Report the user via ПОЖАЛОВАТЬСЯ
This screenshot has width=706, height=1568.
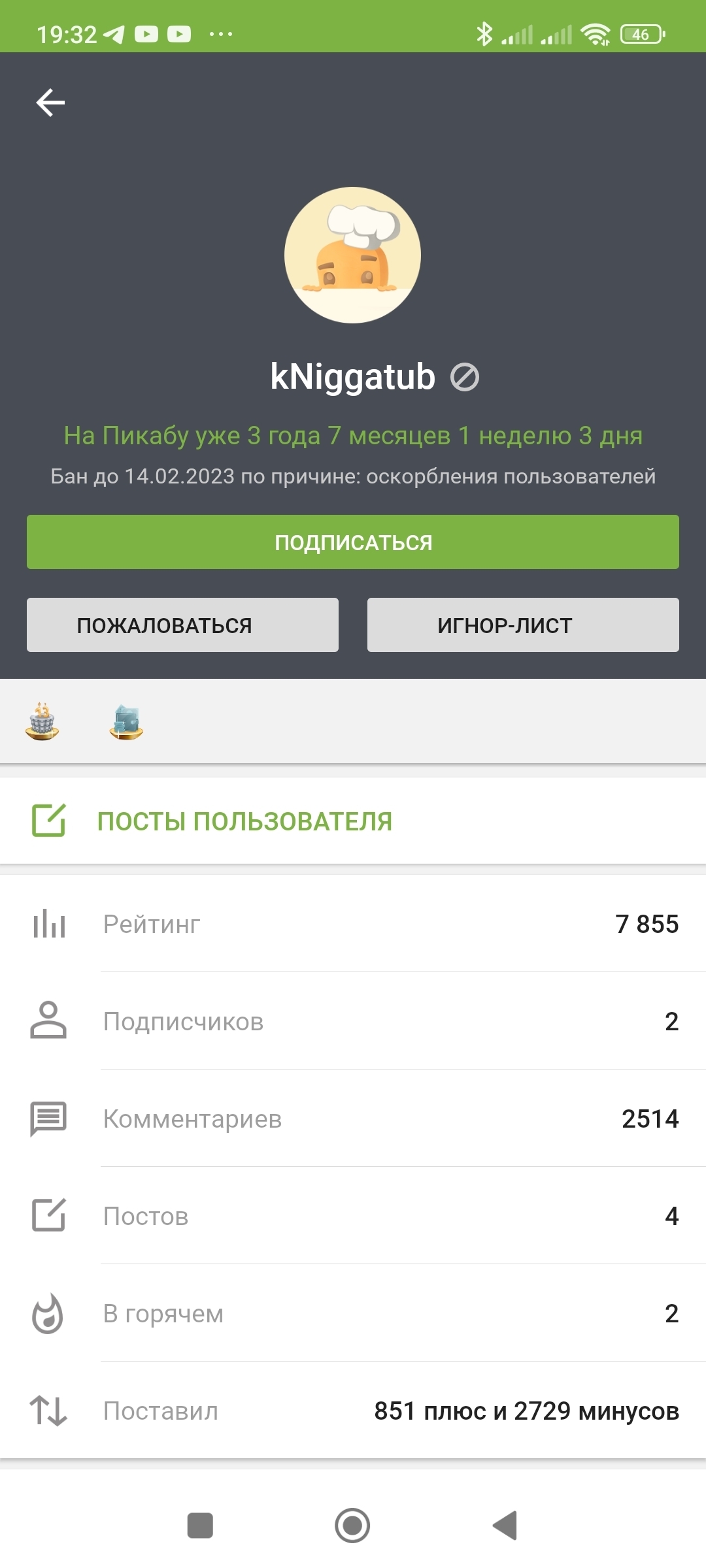point(182,625)
